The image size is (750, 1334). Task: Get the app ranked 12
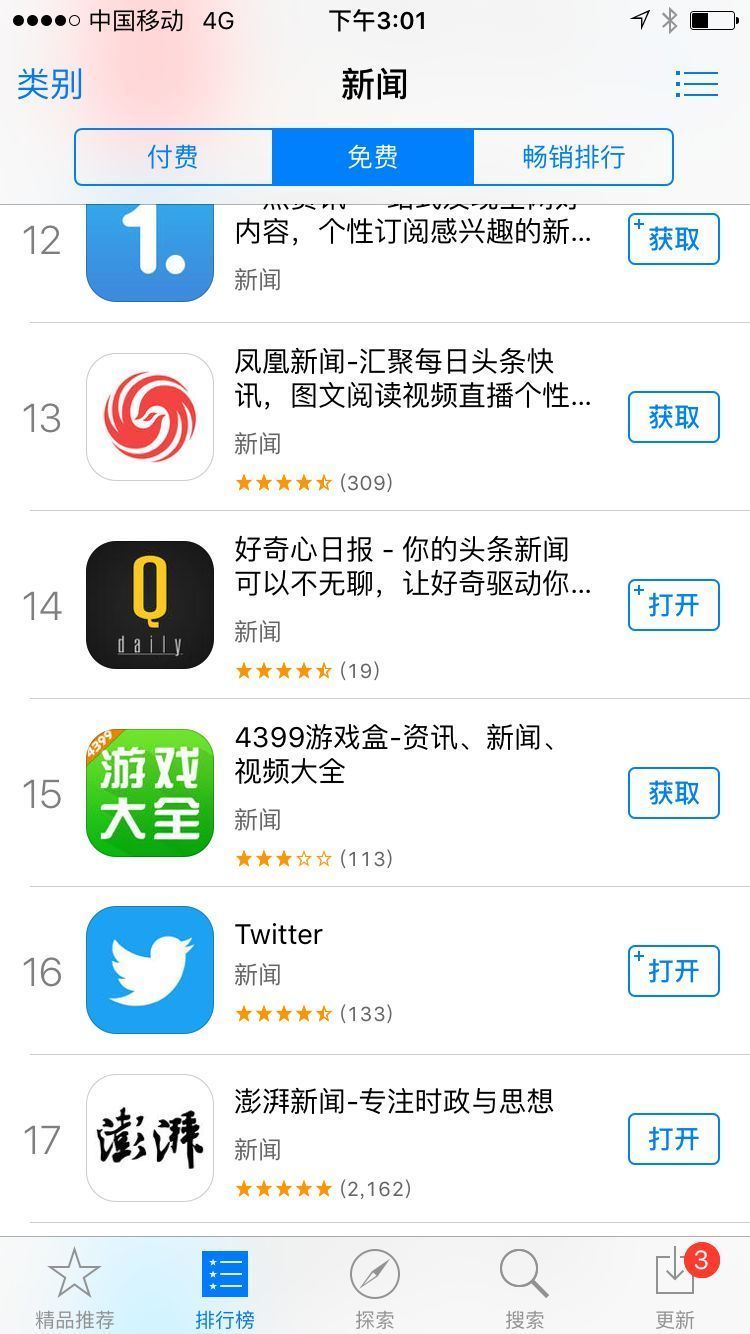click(673, 239)
